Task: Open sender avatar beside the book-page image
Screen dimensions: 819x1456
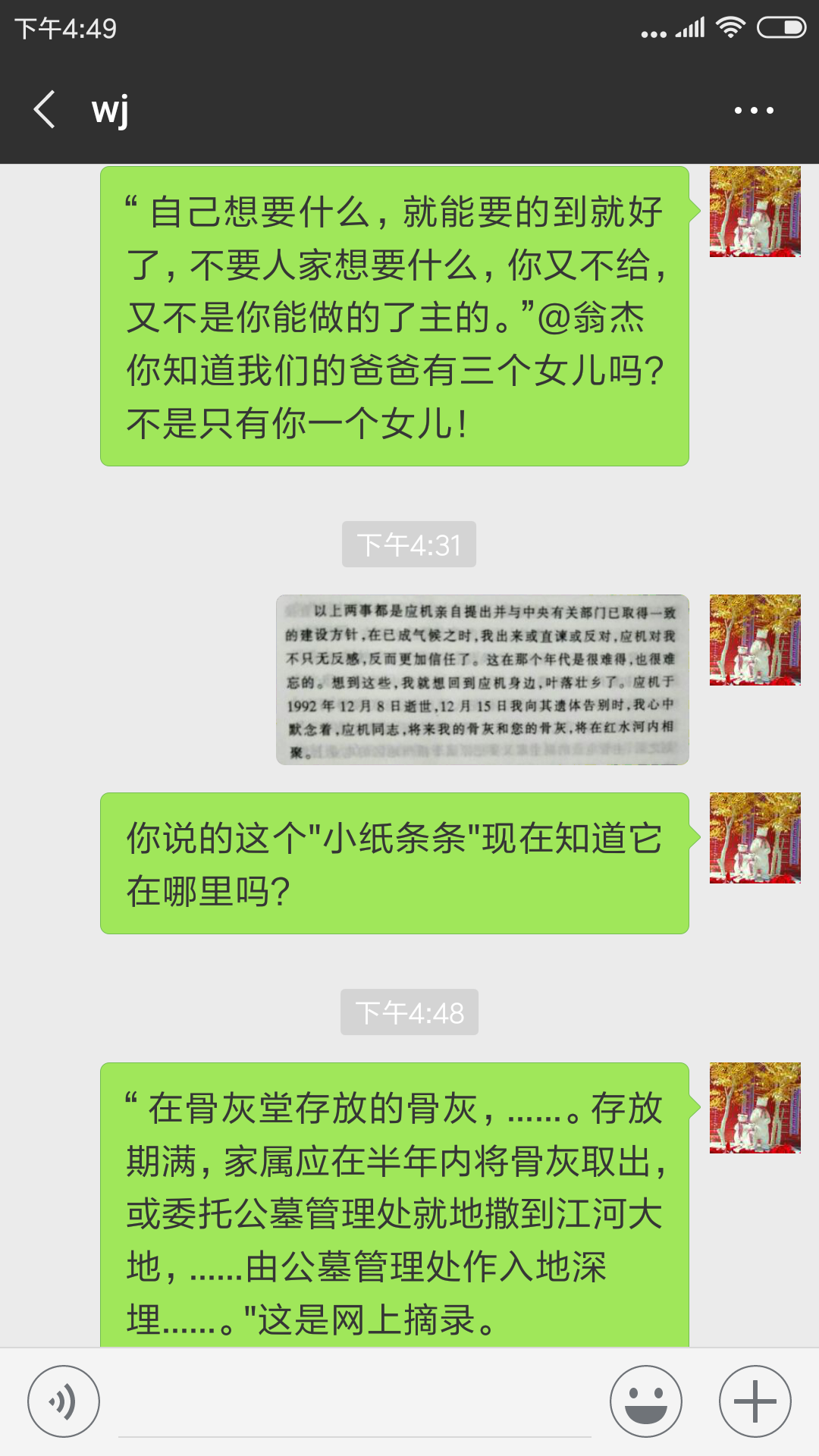Action: click(x=755, y=640)
